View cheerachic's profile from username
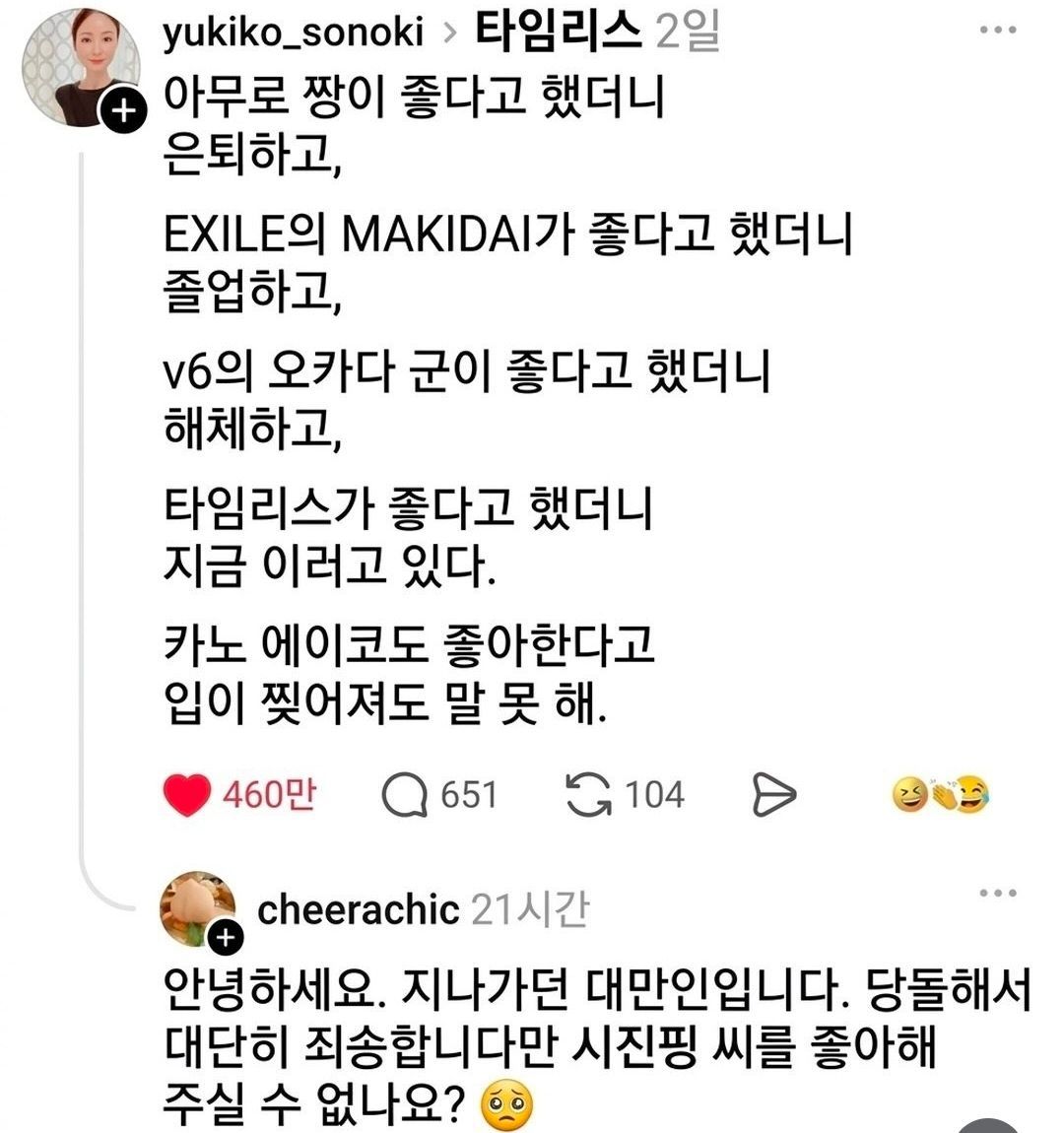This screenshot has height=1133, width=1064. (x=359, y=909)
